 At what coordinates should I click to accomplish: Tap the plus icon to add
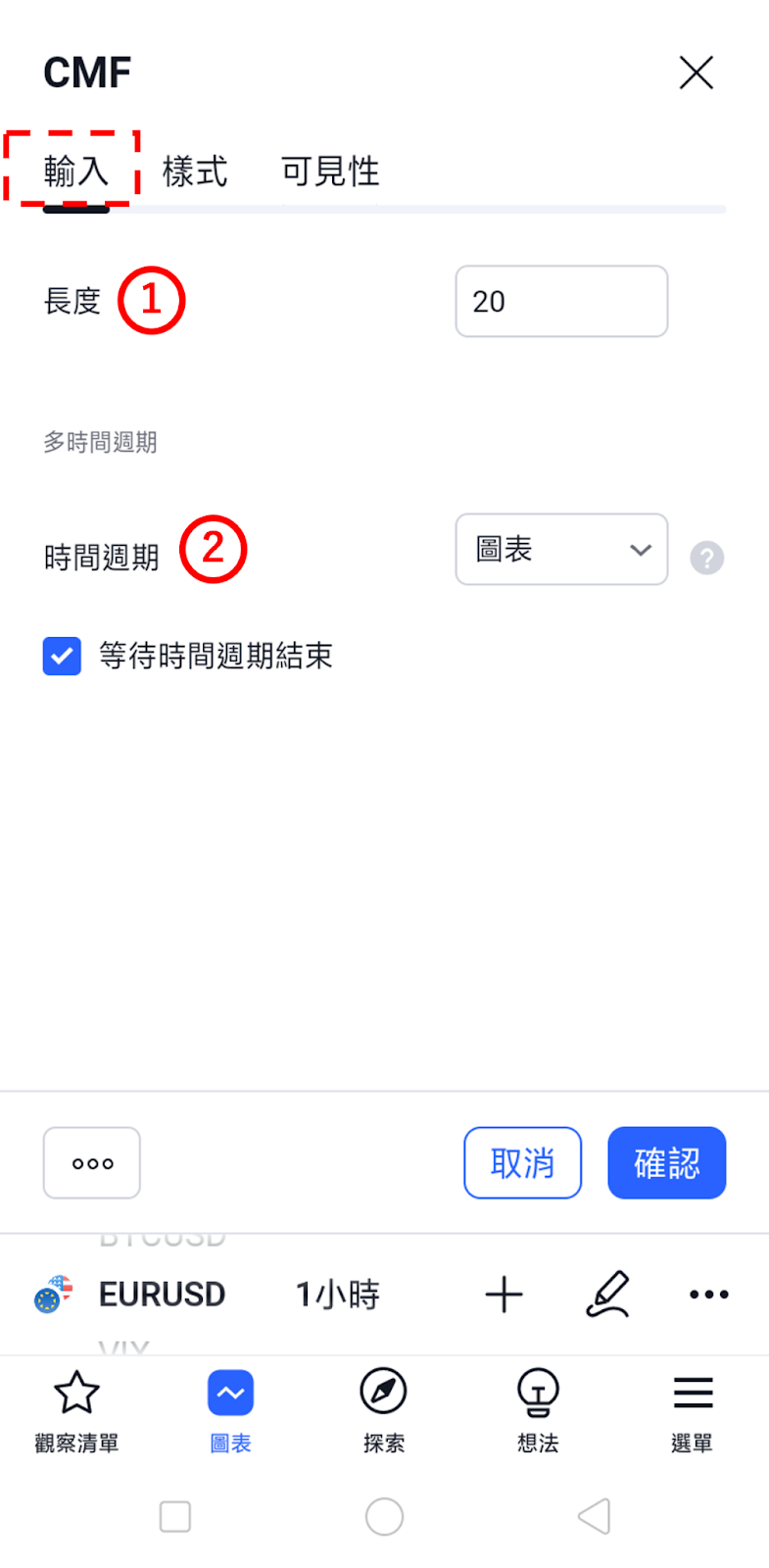505,1295
